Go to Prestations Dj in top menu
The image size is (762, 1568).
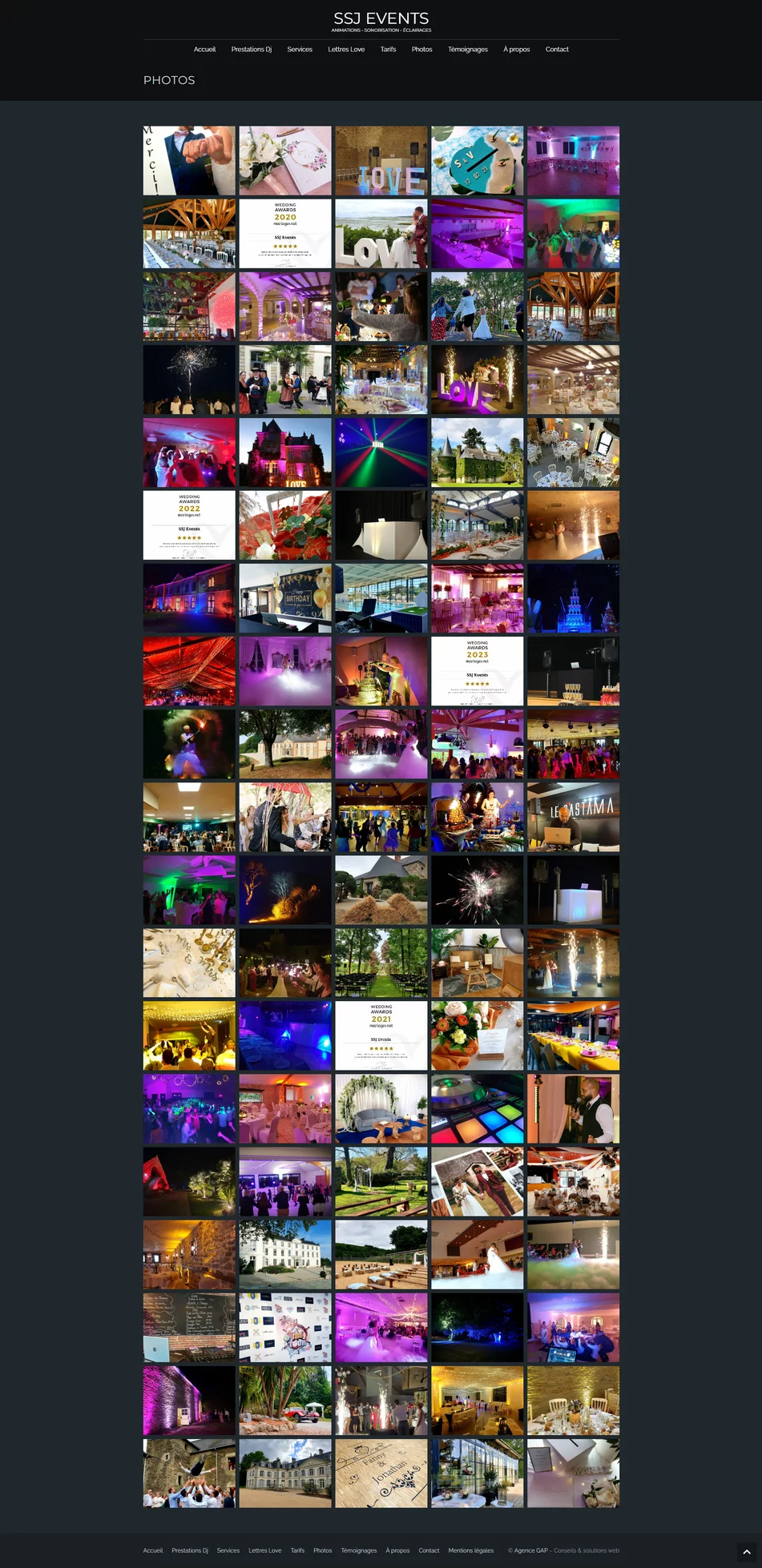(x=251, y=50)
